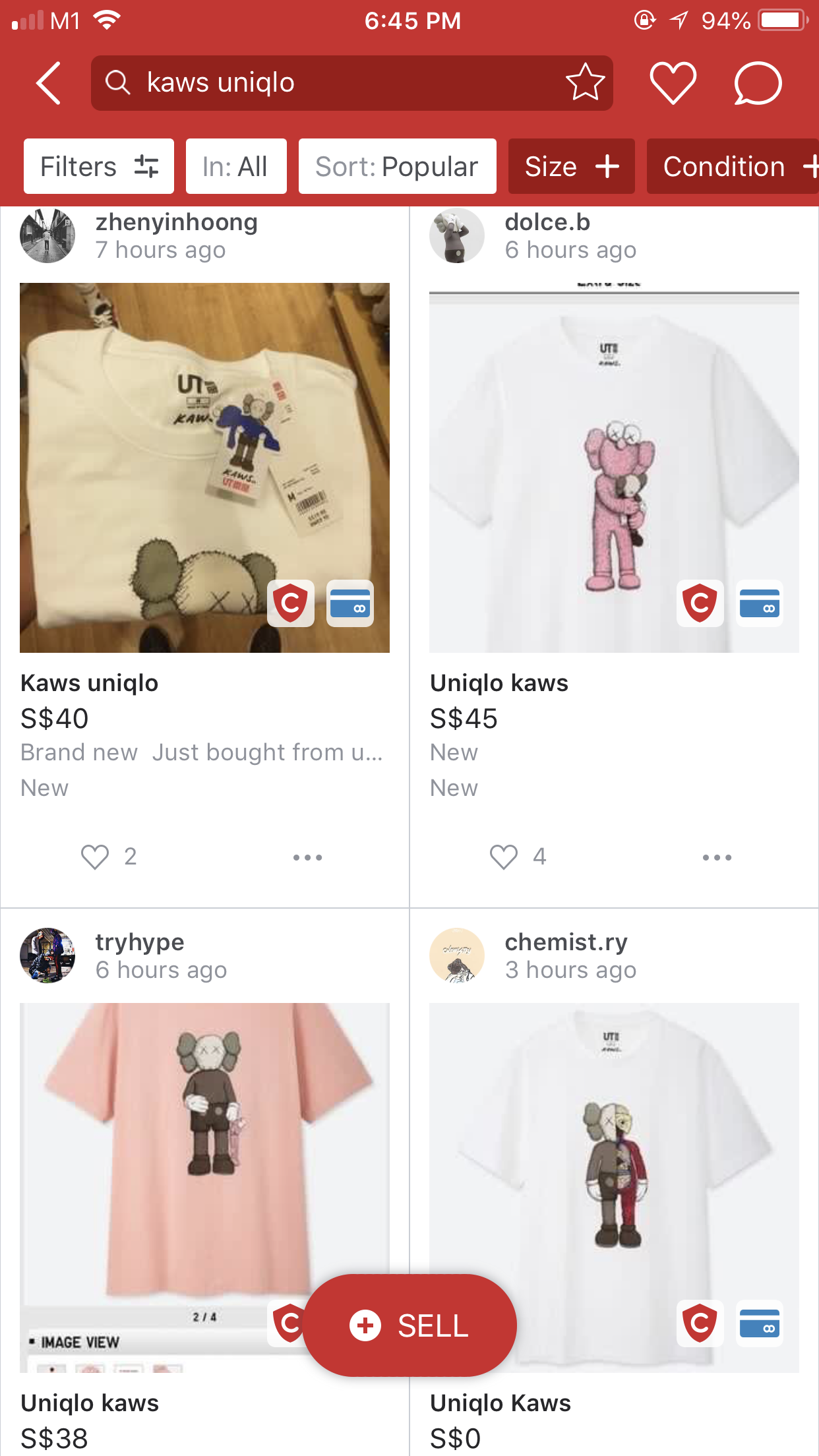Open the Kaws uniqlo S$40 listing photo
This screenshot has width=819, height=1456.
point(204,468)
